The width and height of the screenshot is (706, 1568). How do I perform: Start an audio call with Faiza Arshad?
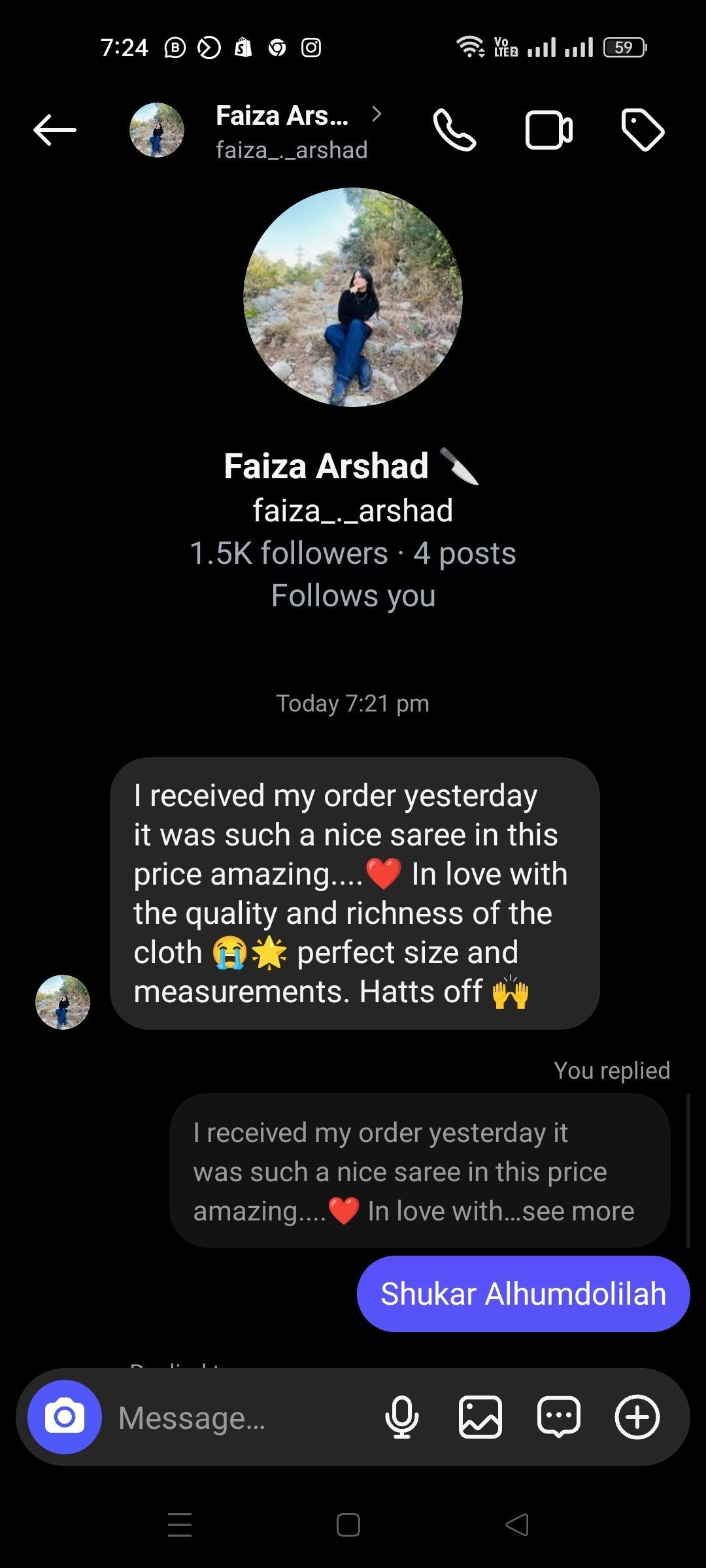(x=454, y=130)
